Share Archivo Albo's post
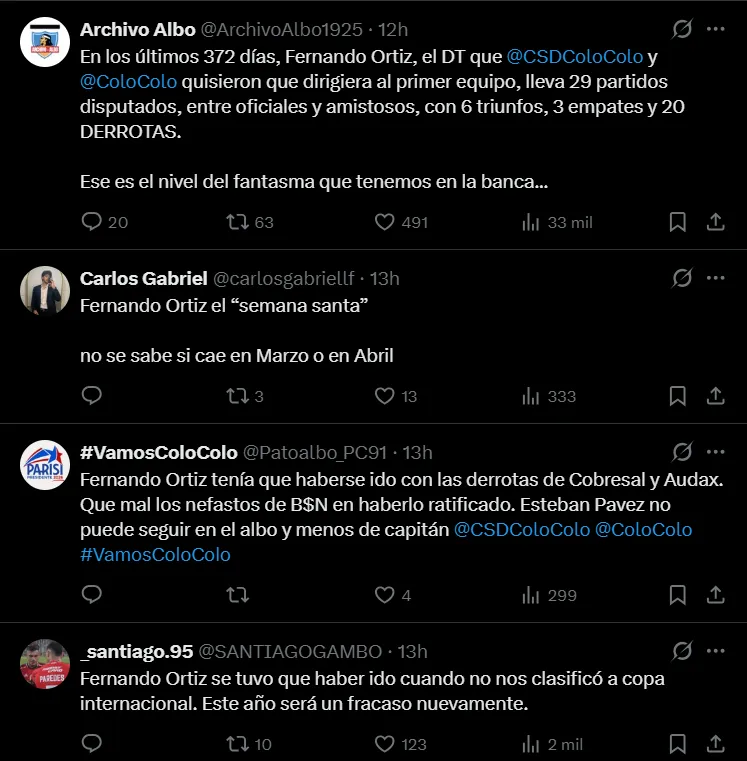 (x=715, y=222)
